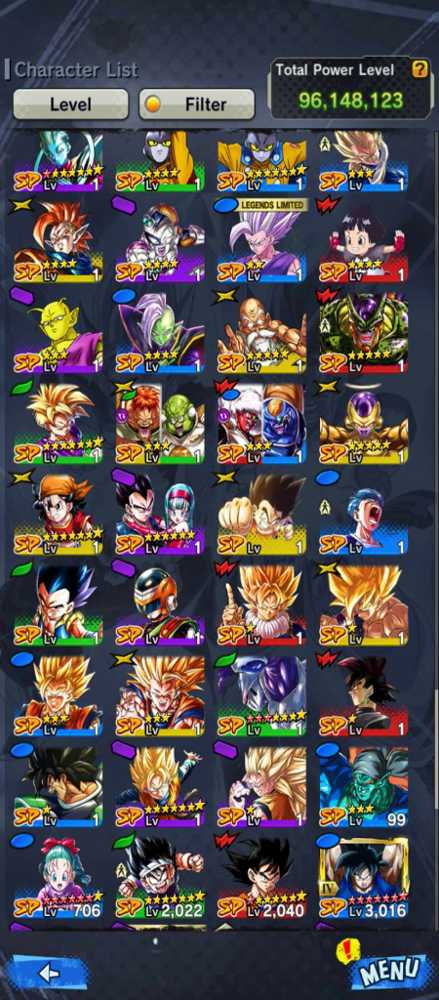
Task: Open the Lv 99 green Namekian card
Action: (x=363, y=786)
